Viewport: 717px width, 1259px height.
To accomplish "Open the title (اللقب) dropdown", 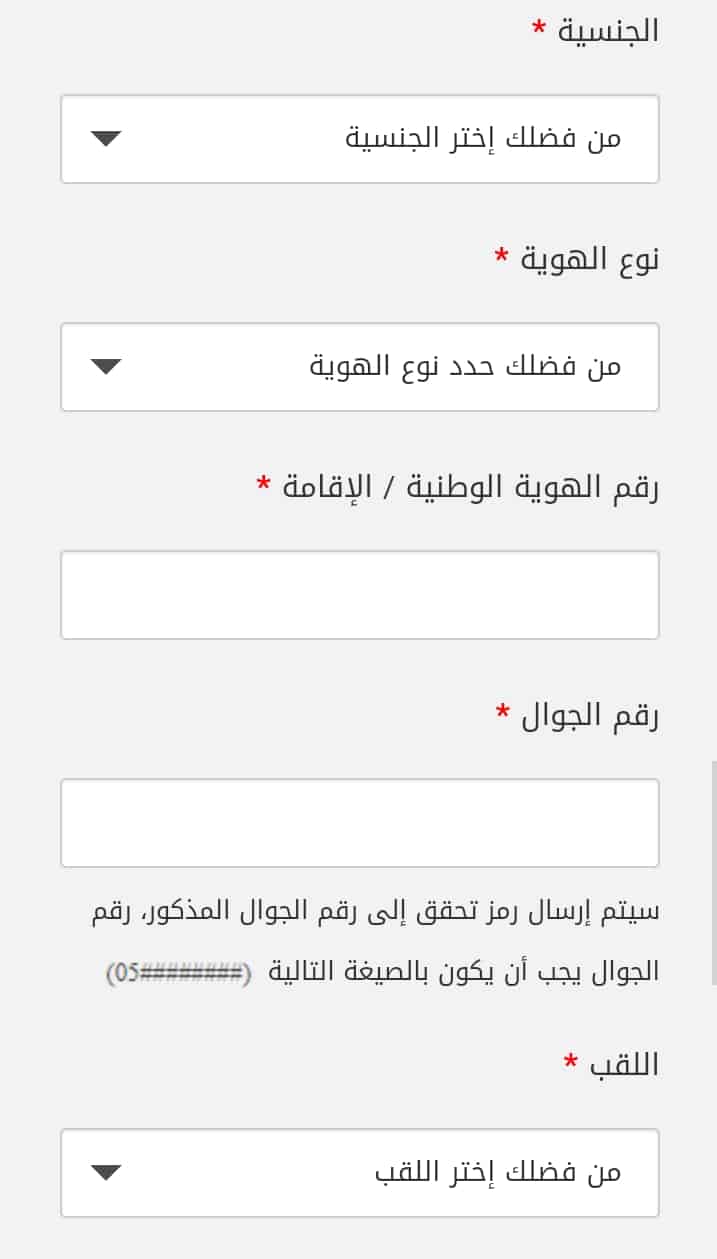I will point(360,1173).
